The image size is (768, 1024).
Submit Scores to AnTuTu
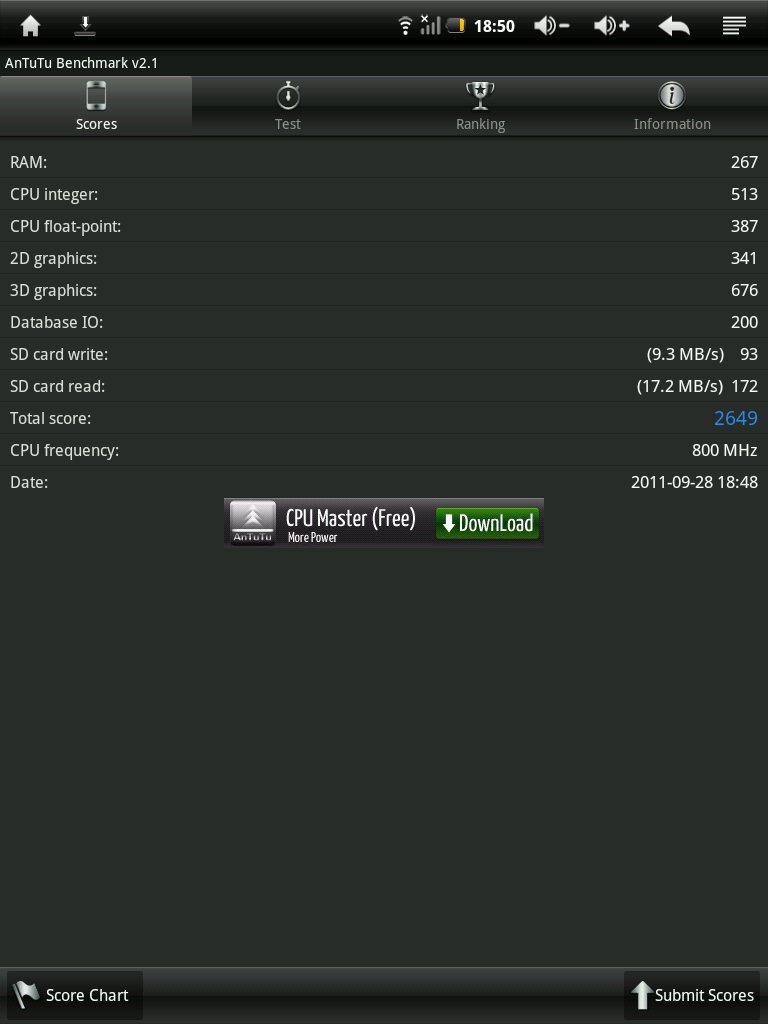pos(692,995)
